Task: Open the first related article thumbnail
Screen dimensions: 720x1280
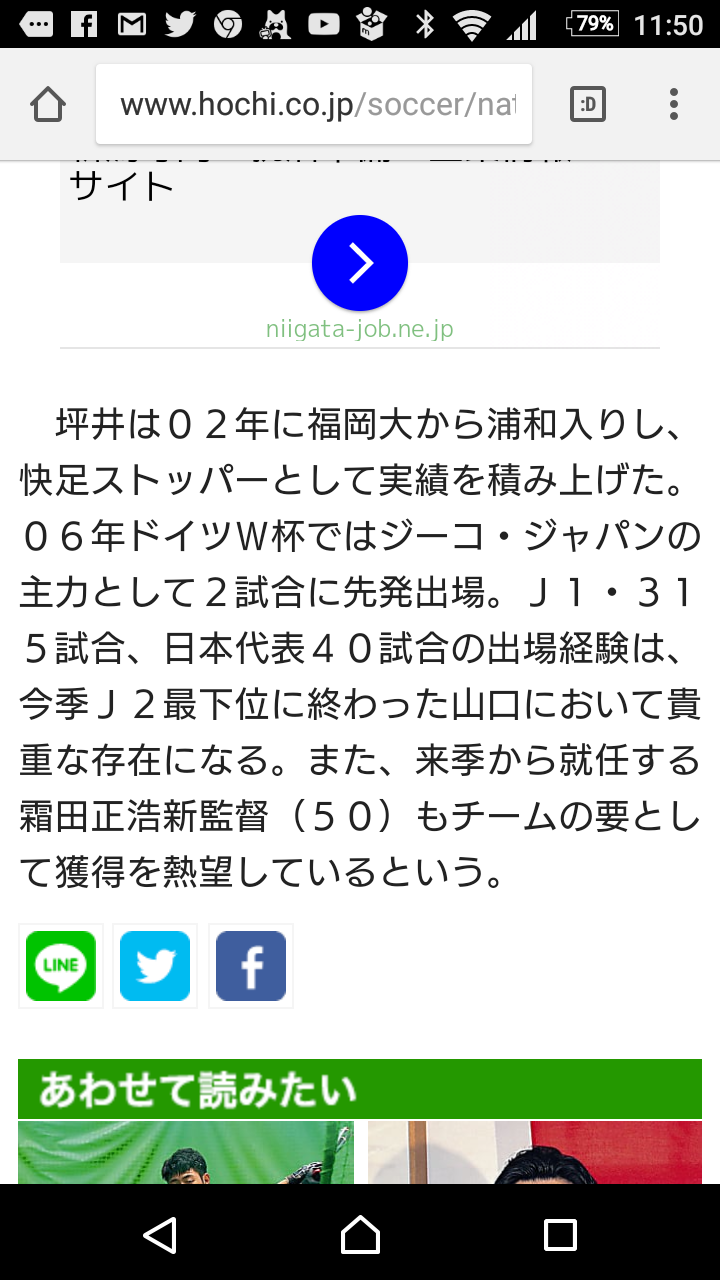Action: (x=186, y=1152)
